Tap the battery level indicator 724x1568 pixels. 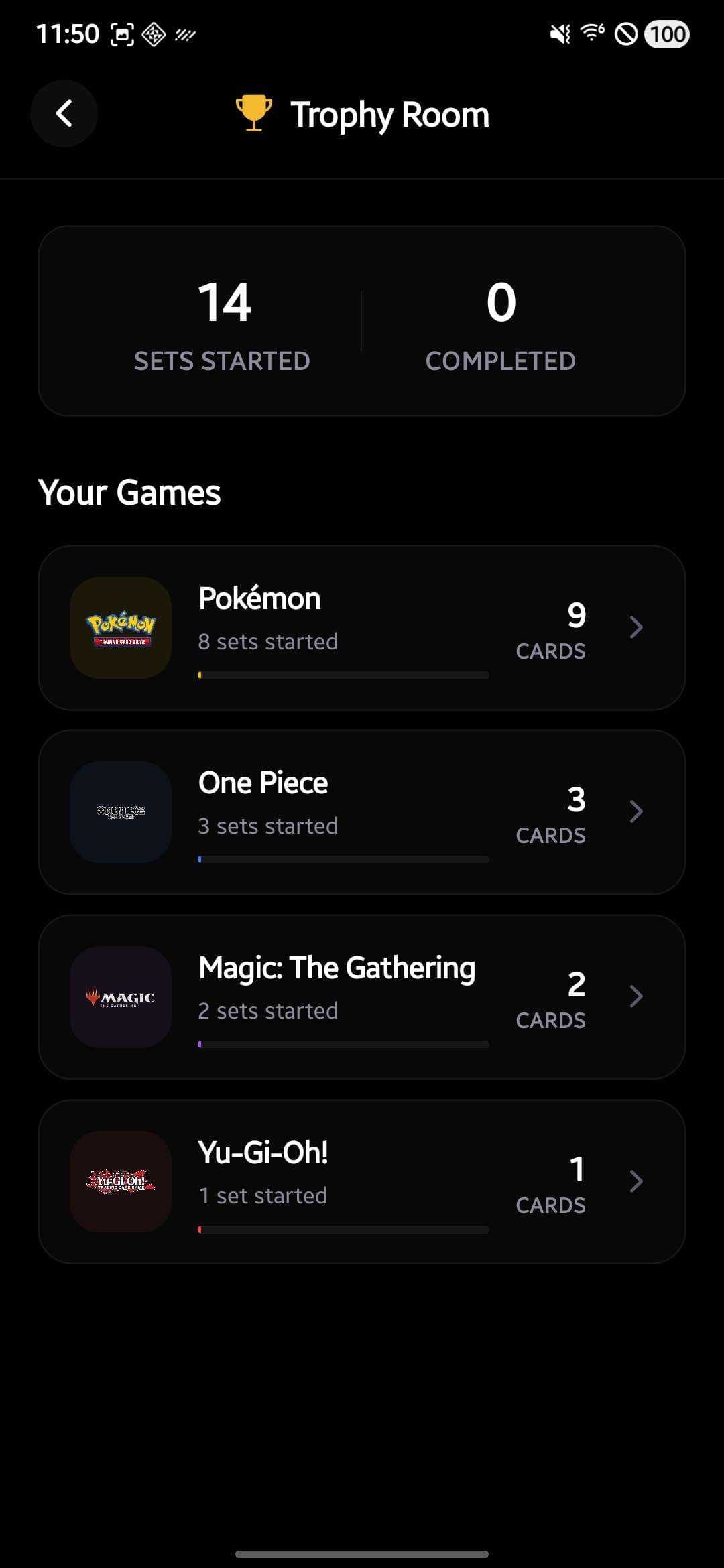[667, 34]
